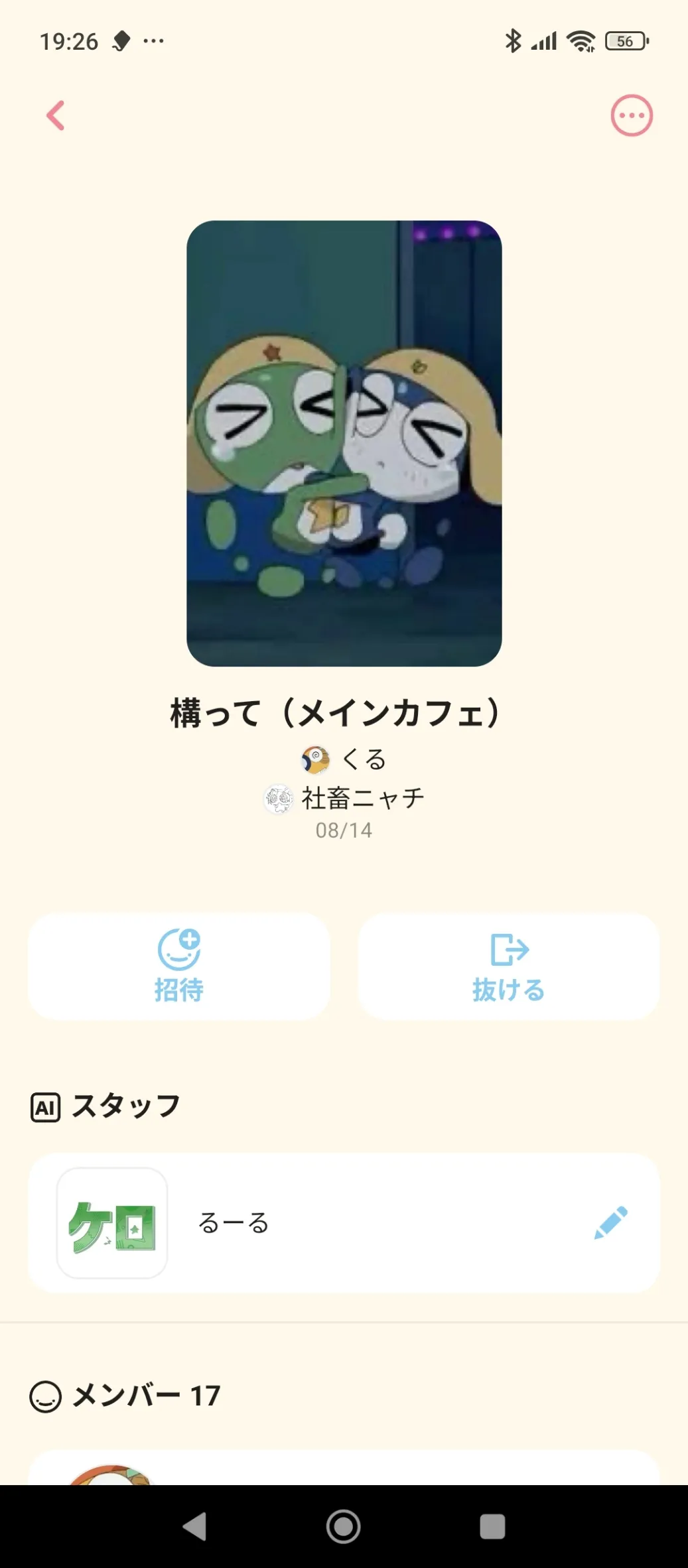Leave the group with 抜ける

pos(509,966)
